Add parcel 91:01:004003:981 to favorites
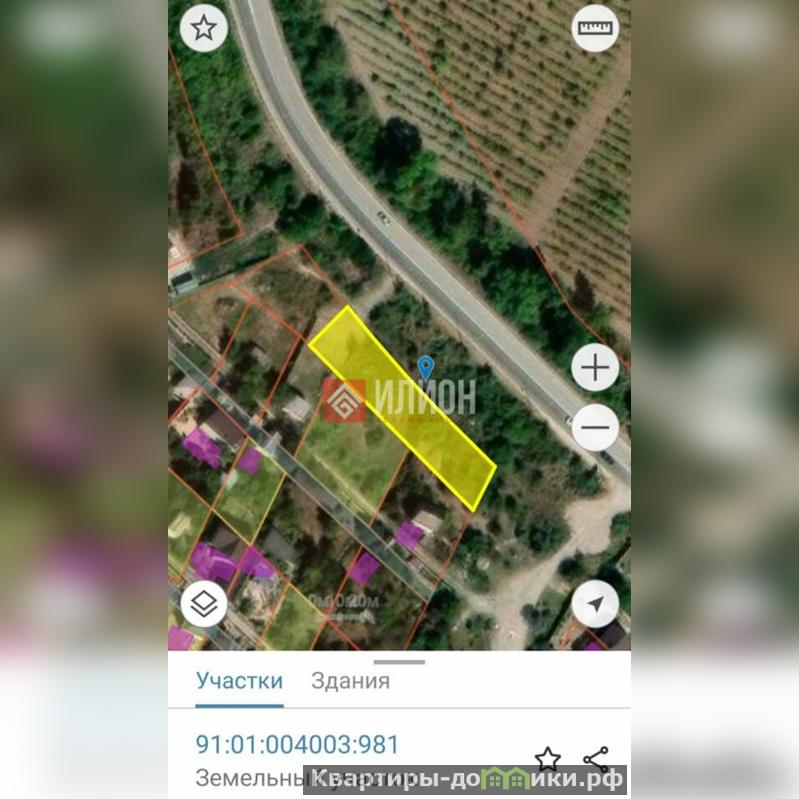This screenshot has height=799, width=799. tap(547, 759)
